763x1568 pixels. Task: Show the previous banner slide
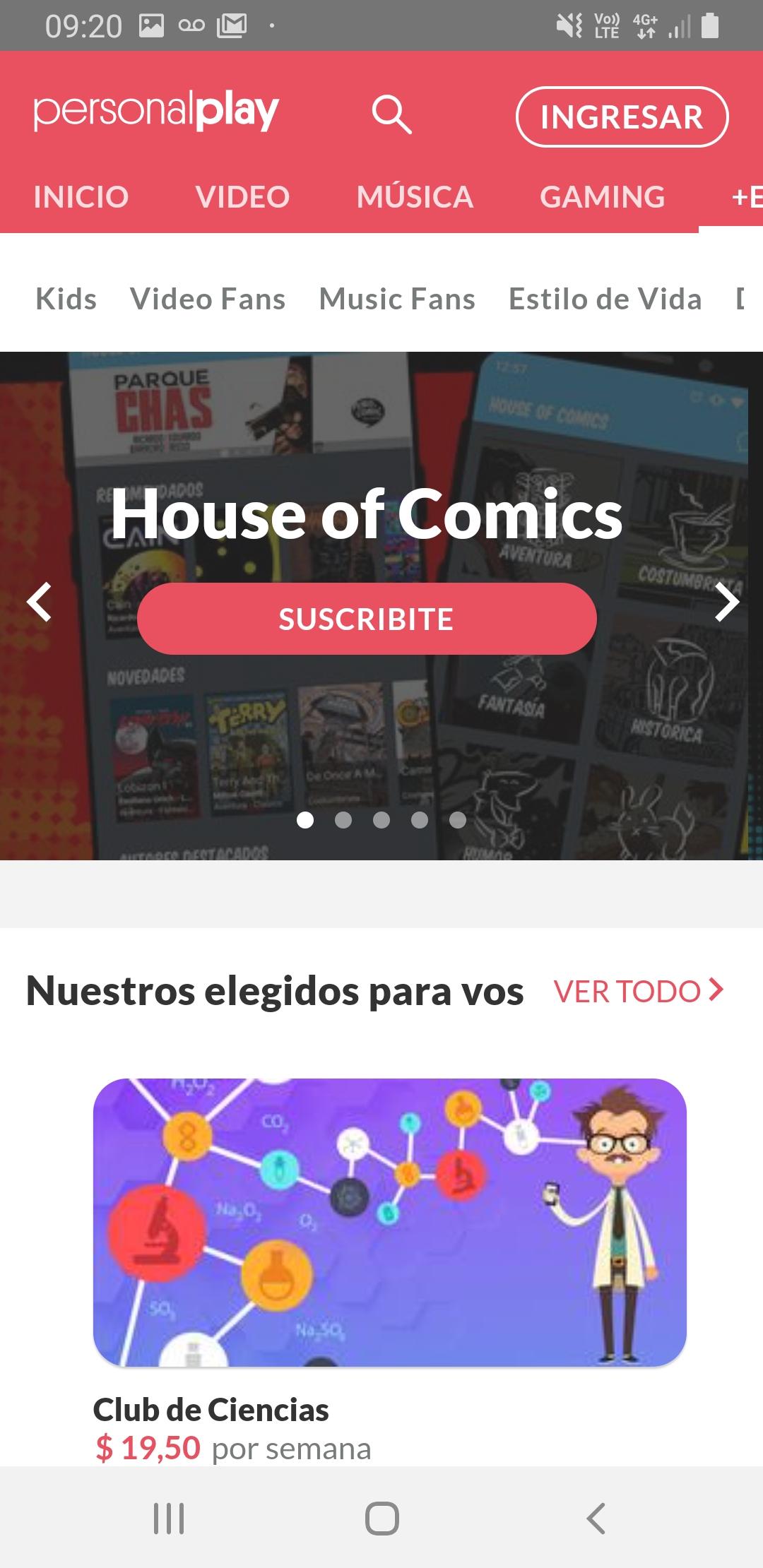click(x=40, y=602)
